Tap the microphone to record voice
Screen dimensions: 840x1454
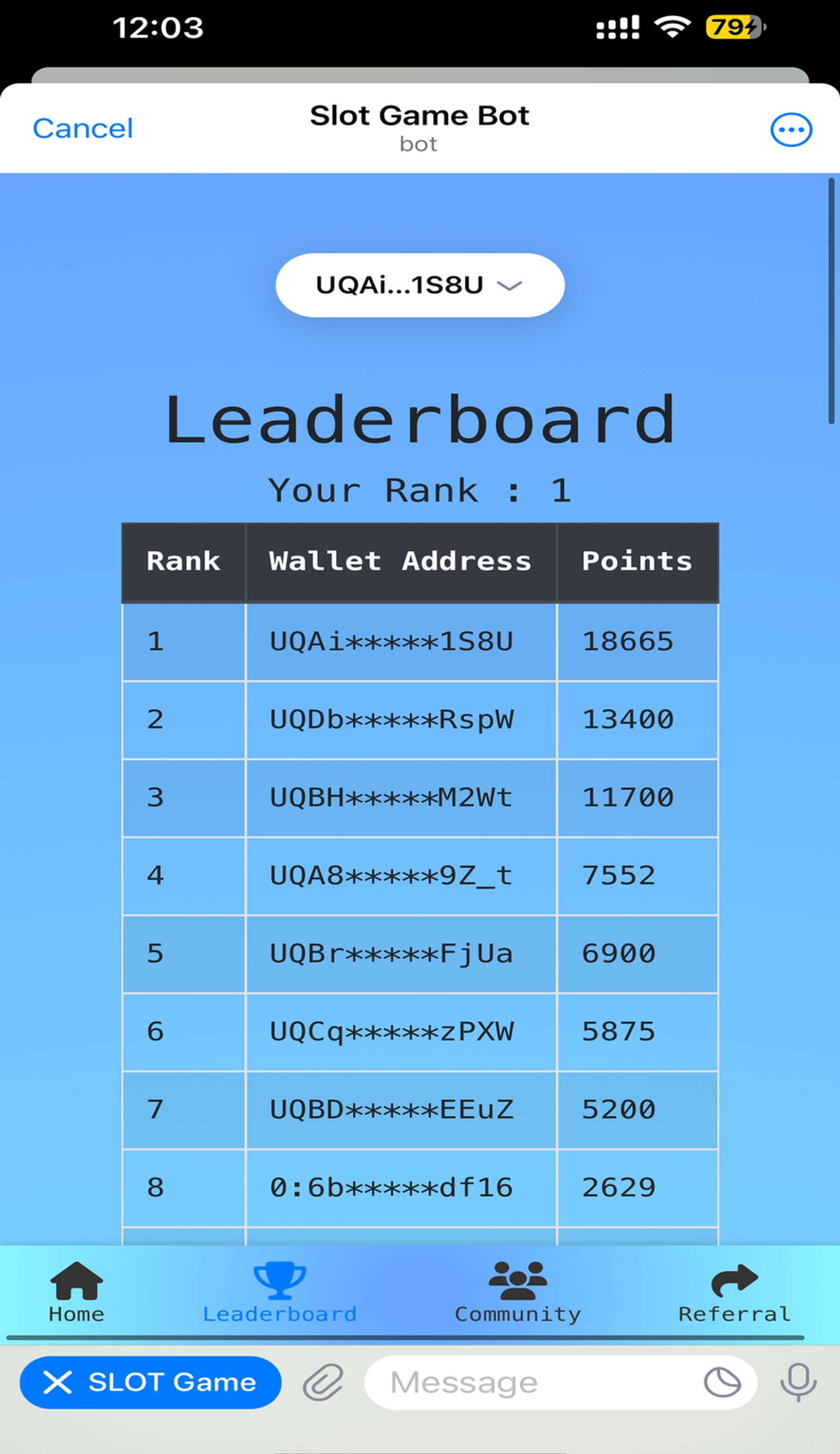pyautogui.click(x=798, y=1383)
